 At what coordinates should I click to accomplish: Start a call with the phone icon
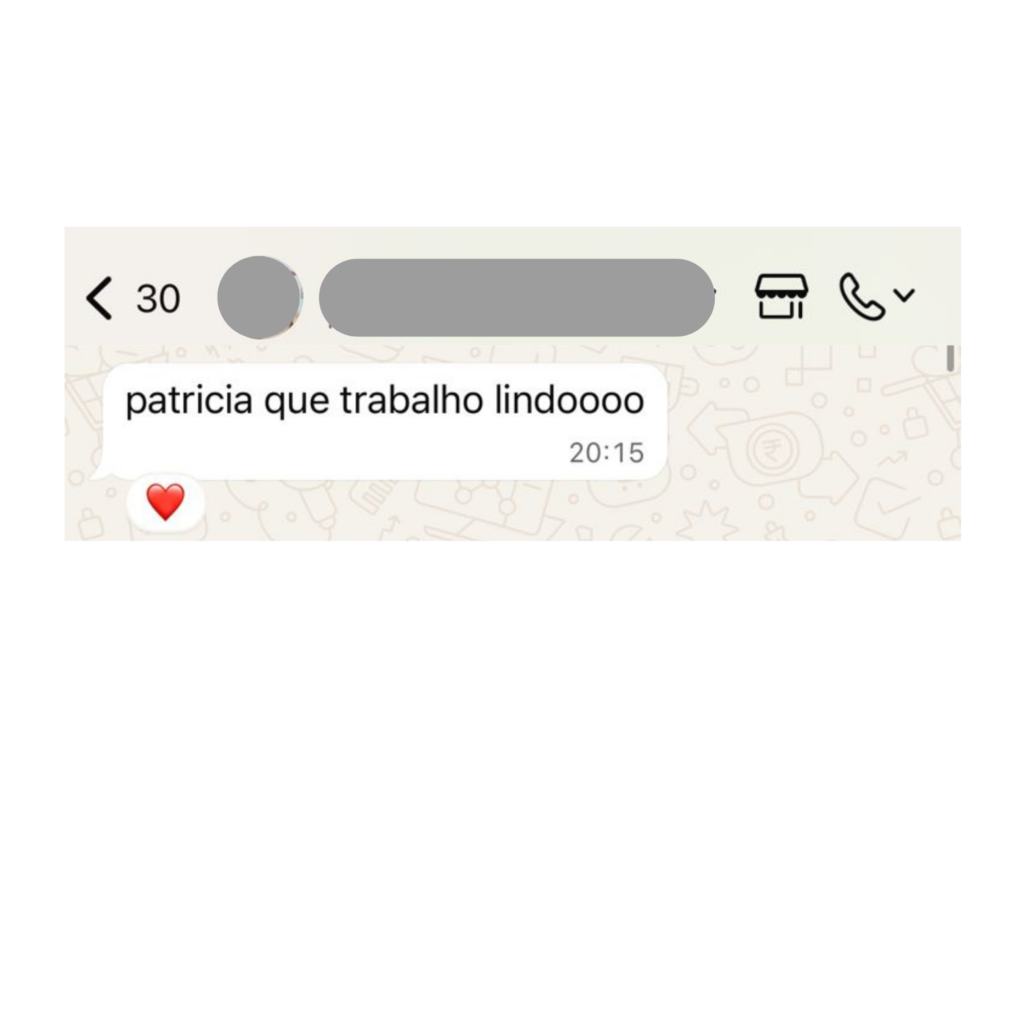(862, 297)
